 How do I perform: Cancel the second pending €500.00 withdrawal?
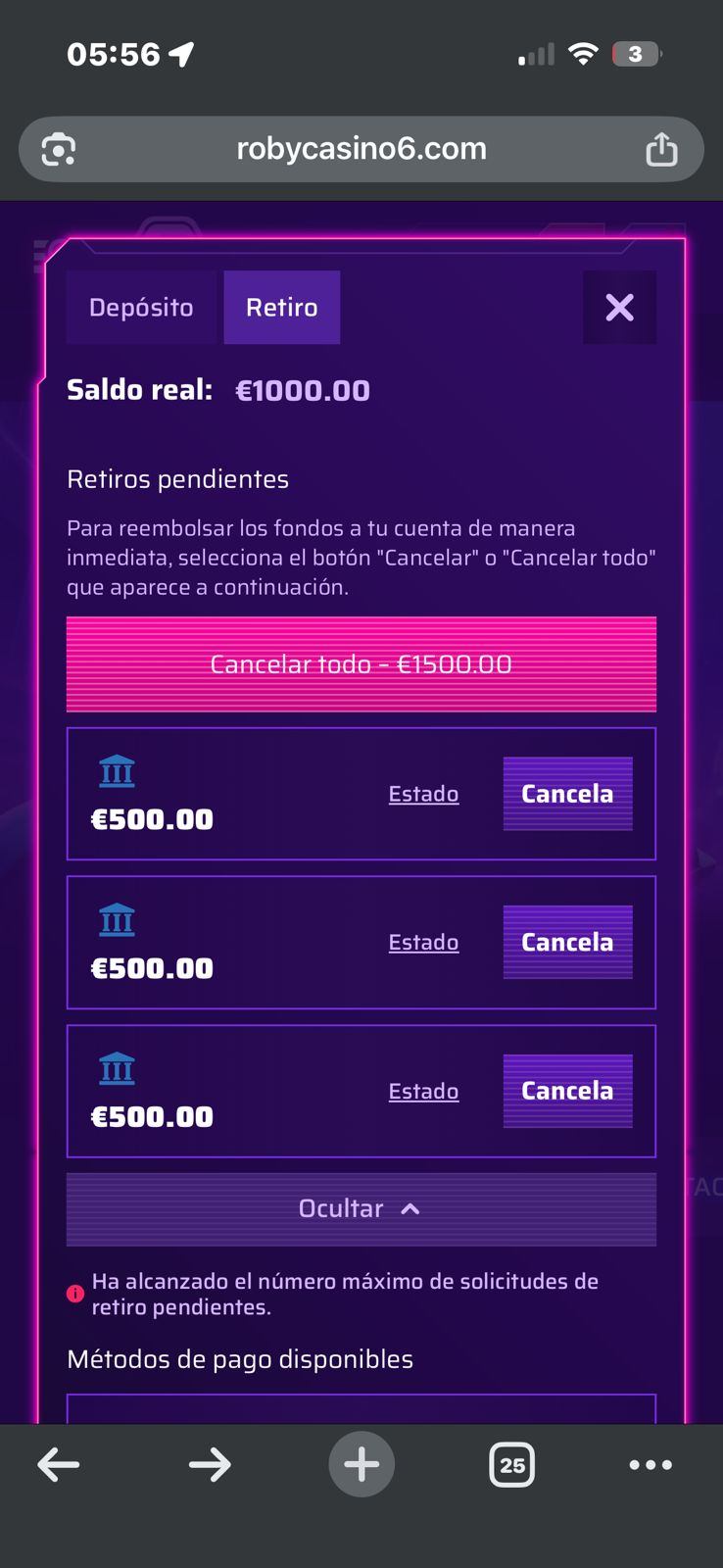[567, 943]
